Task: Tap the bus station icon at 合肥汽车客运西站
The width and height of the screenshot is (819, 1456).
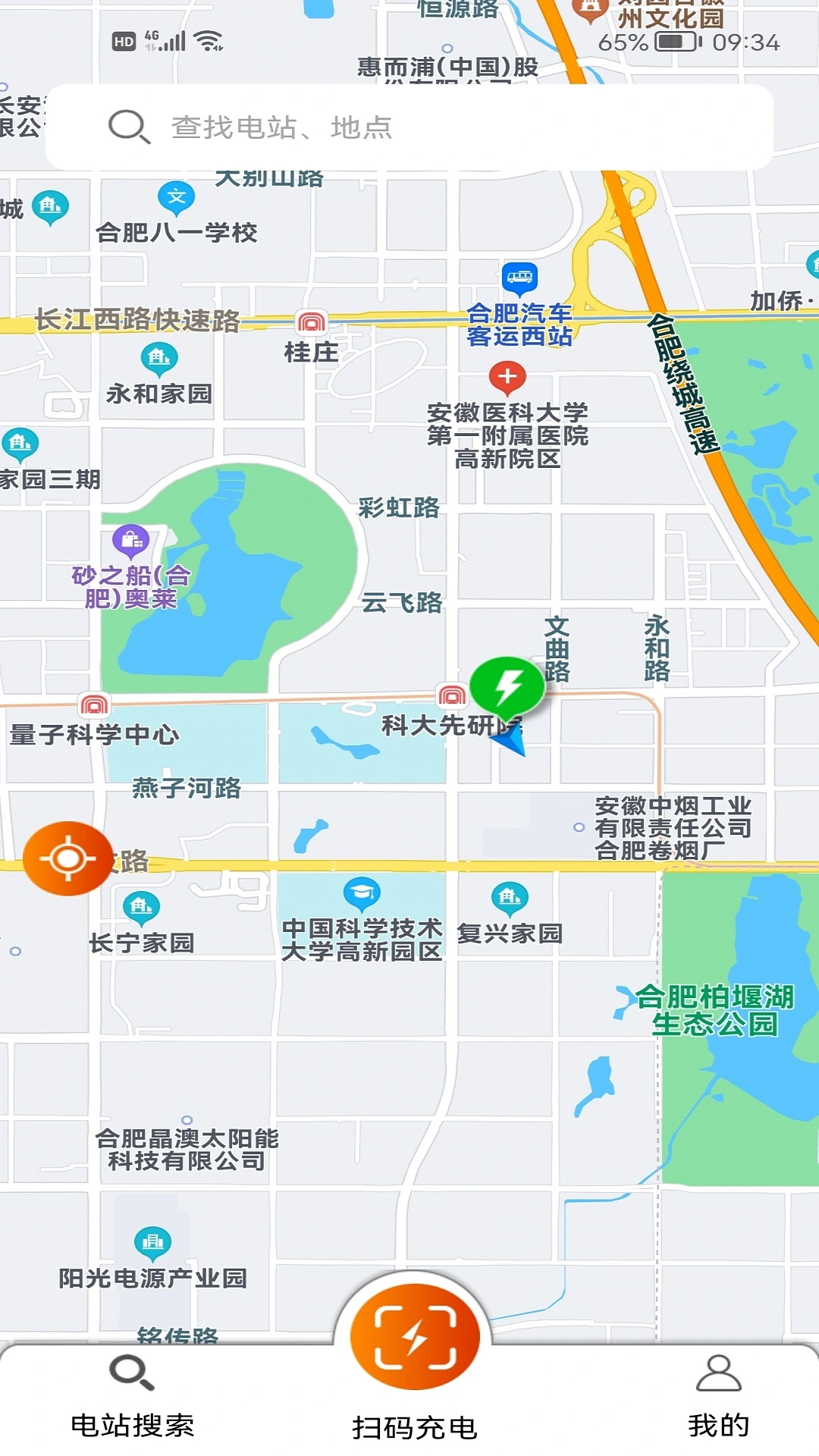Action: 519,278
